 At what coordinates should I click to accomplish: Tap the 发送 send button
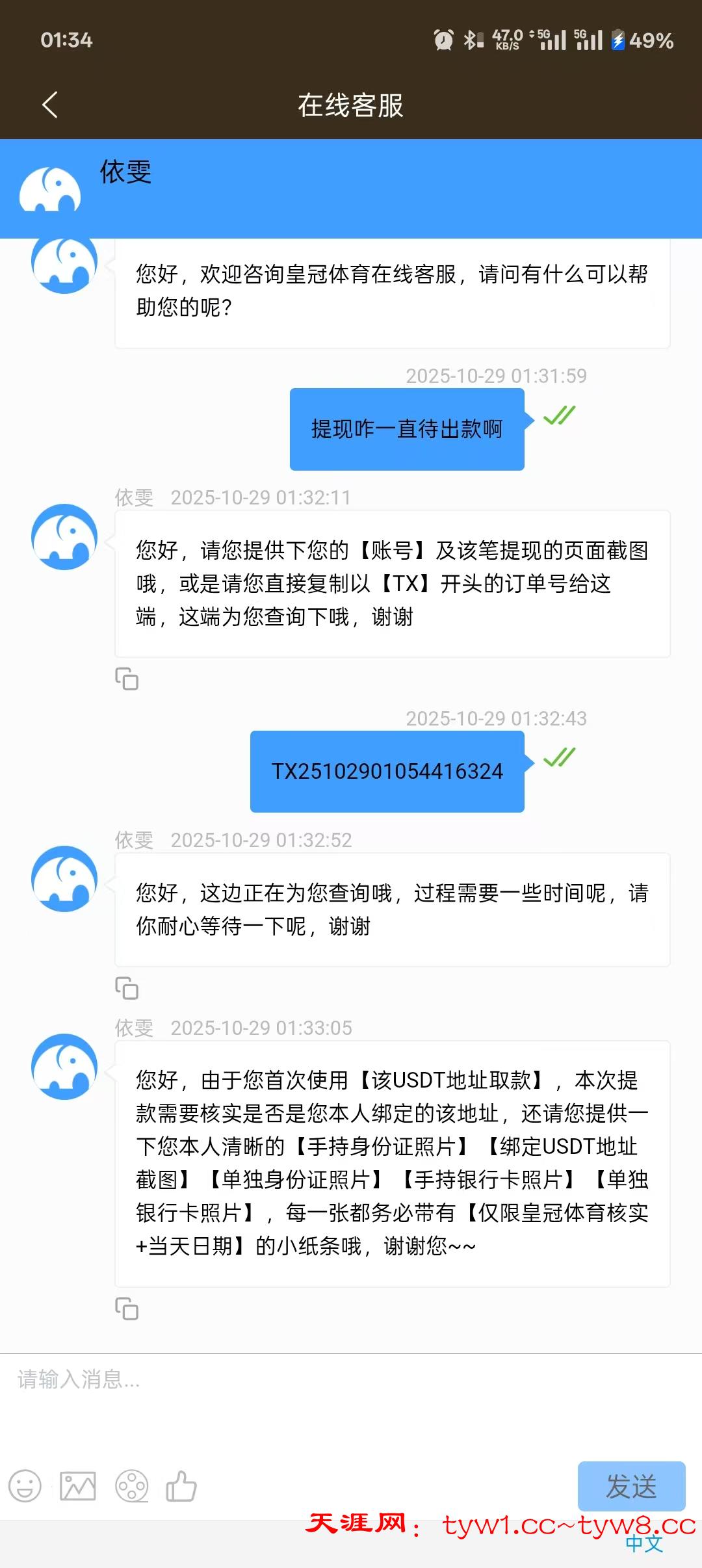tap(631, 1486)
